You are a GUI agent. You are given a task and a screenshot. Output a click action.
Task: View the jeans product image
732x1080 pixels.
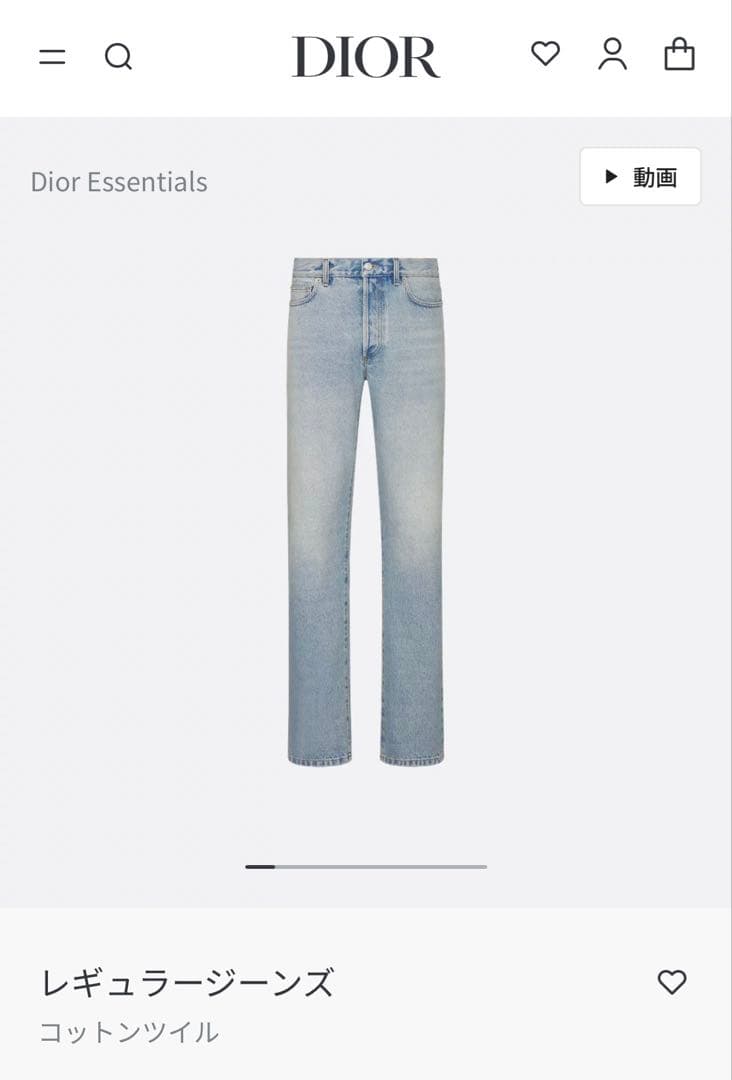click(x=366, y=511)
